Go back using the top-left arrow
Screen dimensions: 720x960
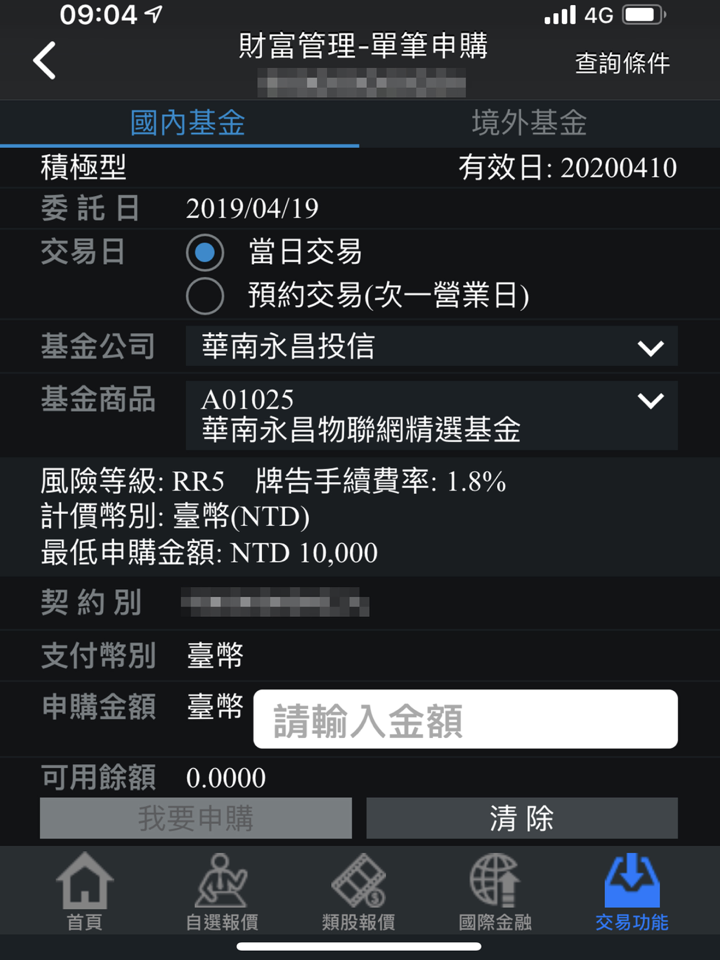click(45, 61)
